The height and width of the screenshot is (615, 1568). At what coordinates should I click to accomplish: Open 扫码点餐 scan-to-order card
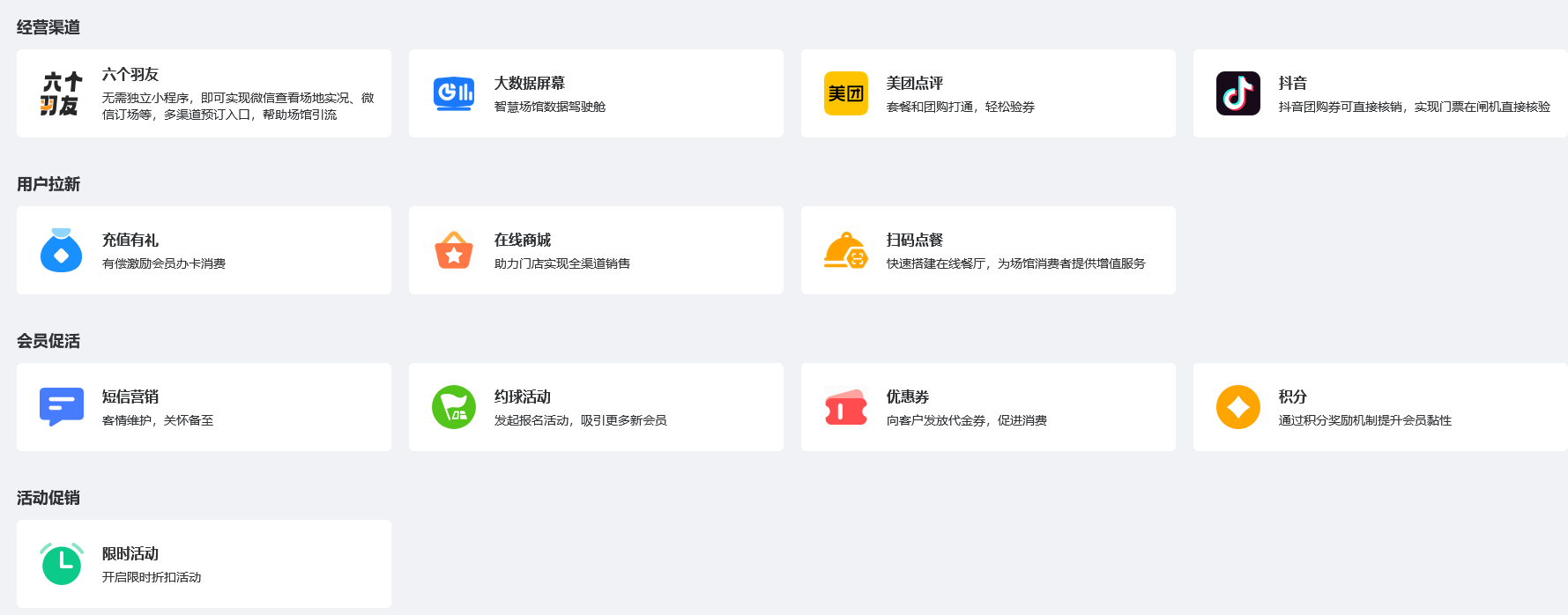coord(988,250)
